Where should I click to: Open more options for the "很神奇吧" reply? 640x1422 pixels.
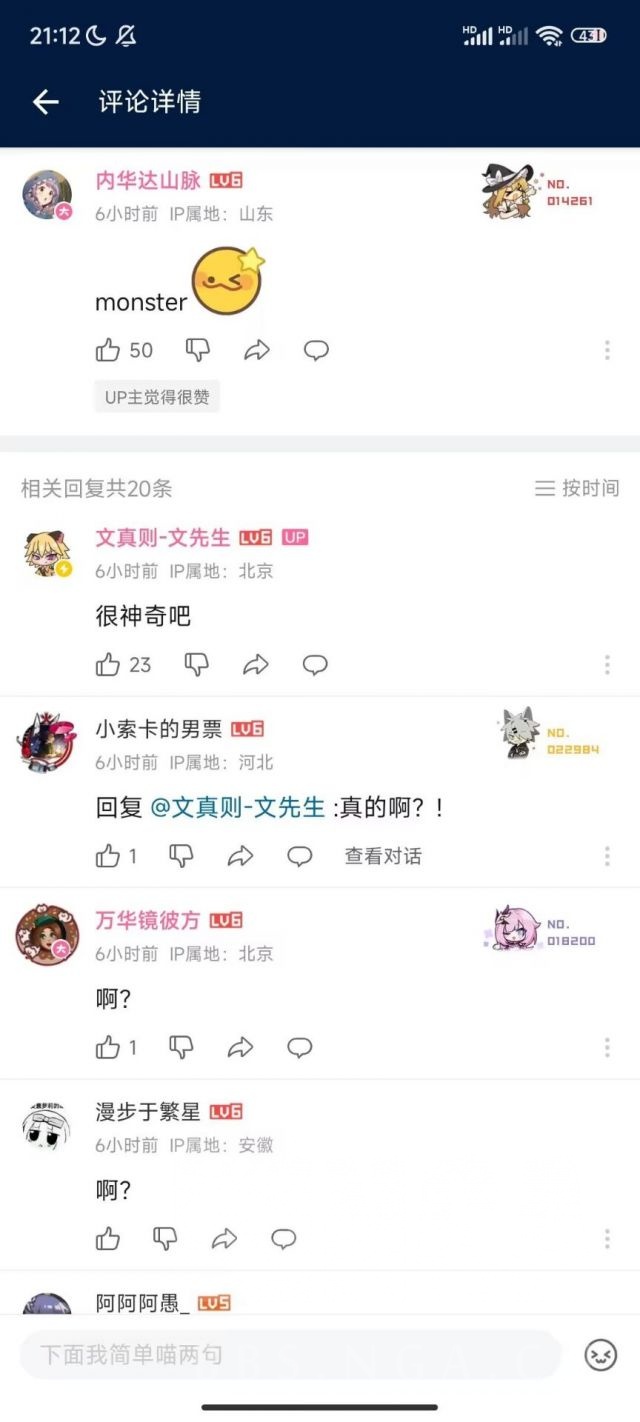(607, 665)
